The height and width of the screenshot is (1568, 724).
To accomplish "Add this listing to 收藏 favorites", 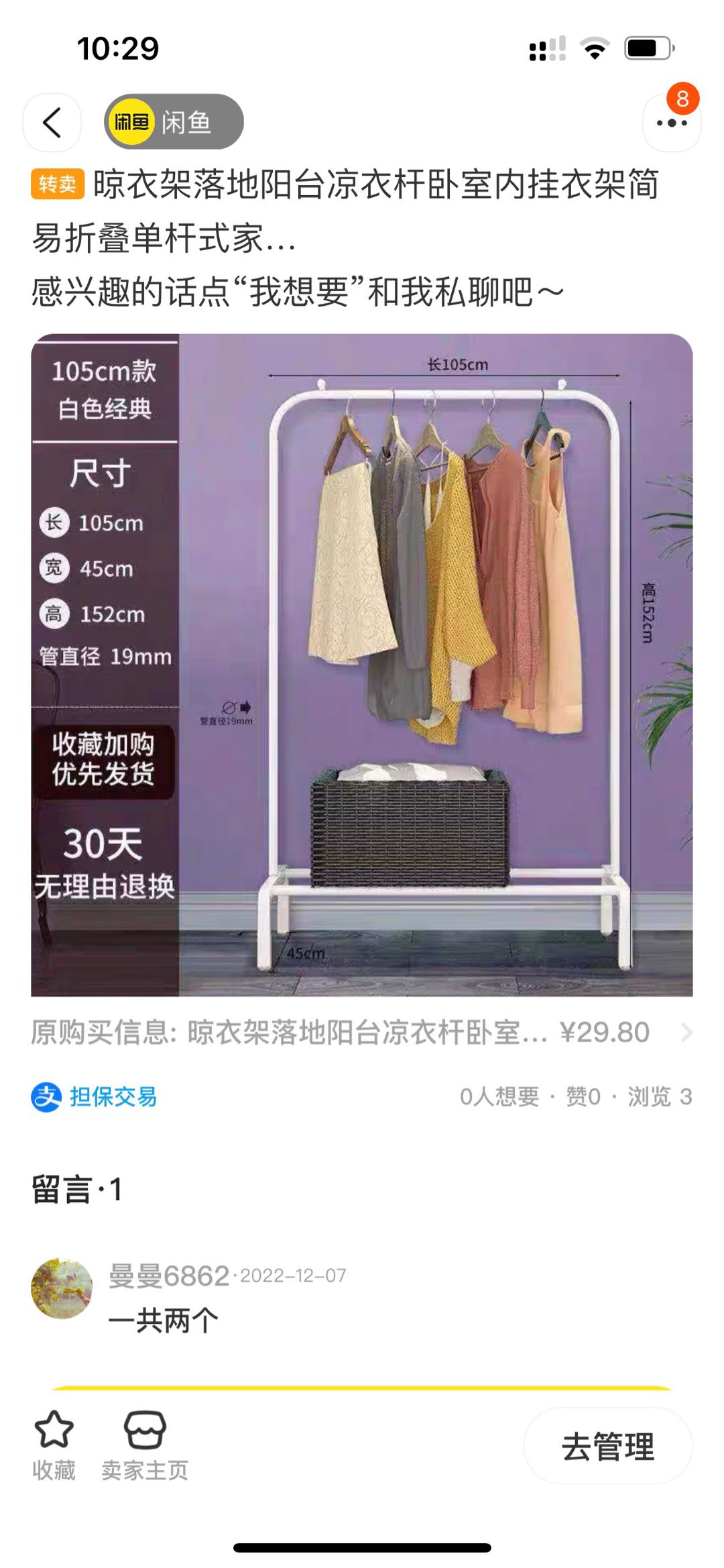I will (x=54, y=1446).
